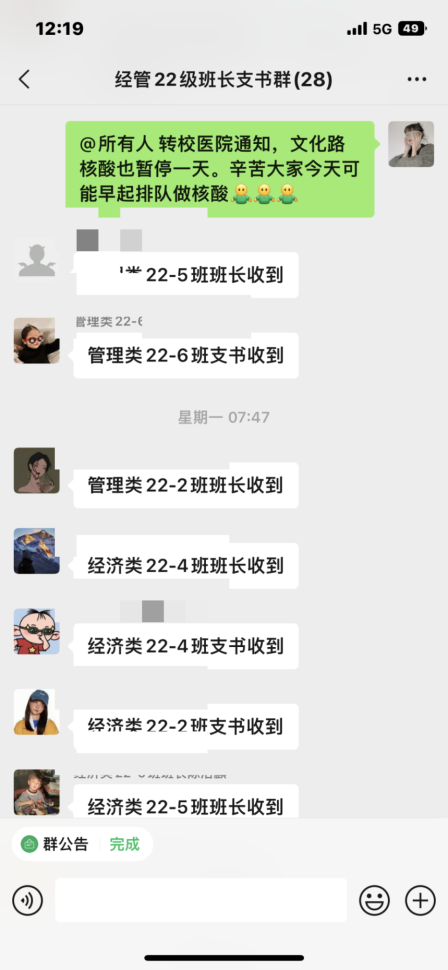The image size is (448, 970).
Task: Open the group chat's three-dot menu
Action: click(416, 80)
